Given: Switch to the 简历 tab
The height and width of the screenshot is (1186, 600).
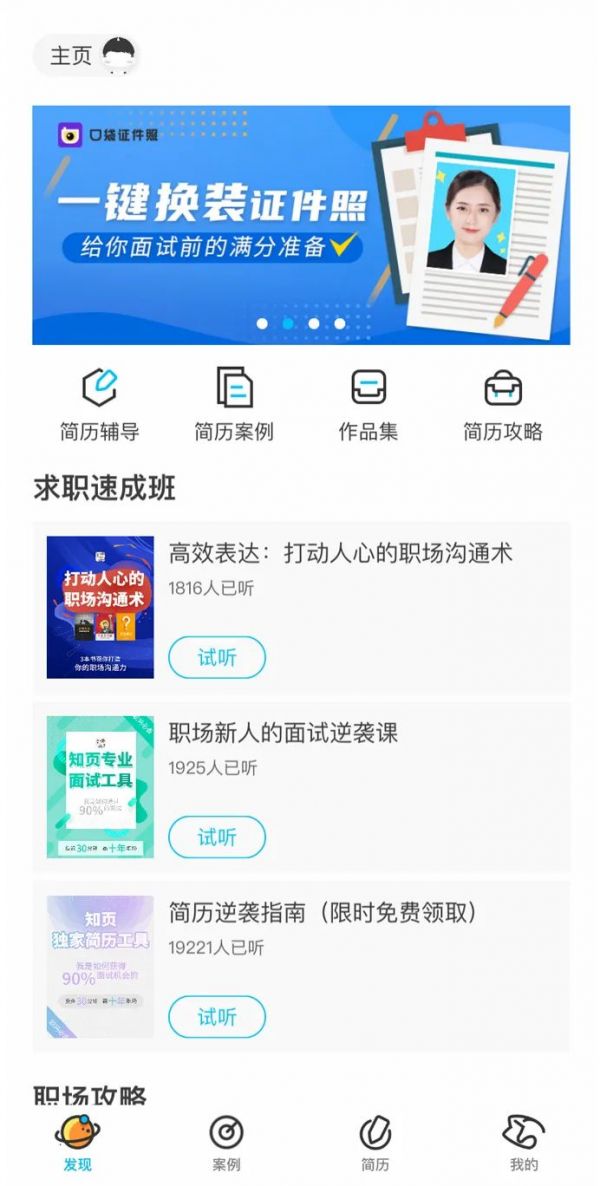Looking at the screenshot, I should tap(375, 1144).
